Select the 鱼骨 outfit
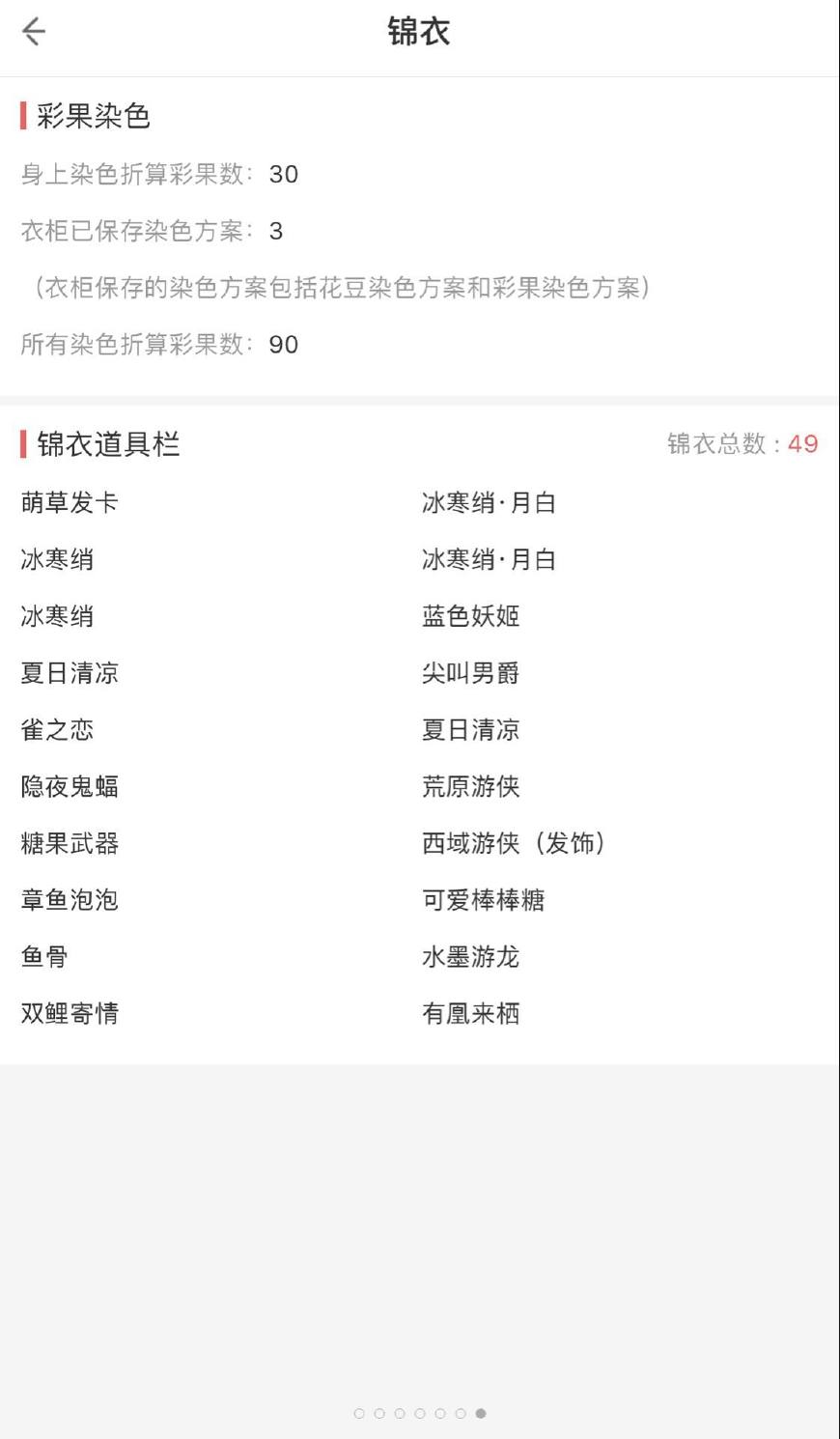The height and width of the screenshot is (1439, 840). (43, 957)
